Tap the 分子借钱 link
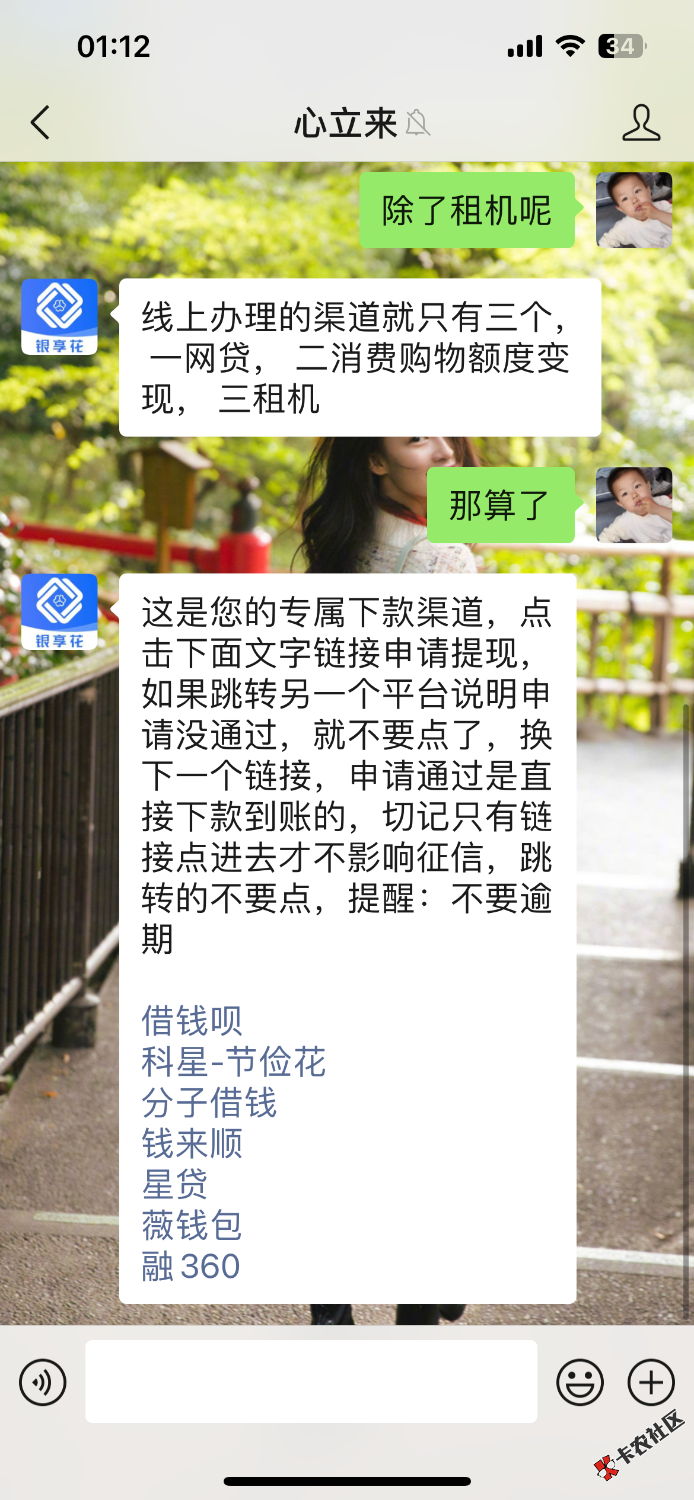Viewport: 694px width, 1500px height. (x=209, y=1103)
